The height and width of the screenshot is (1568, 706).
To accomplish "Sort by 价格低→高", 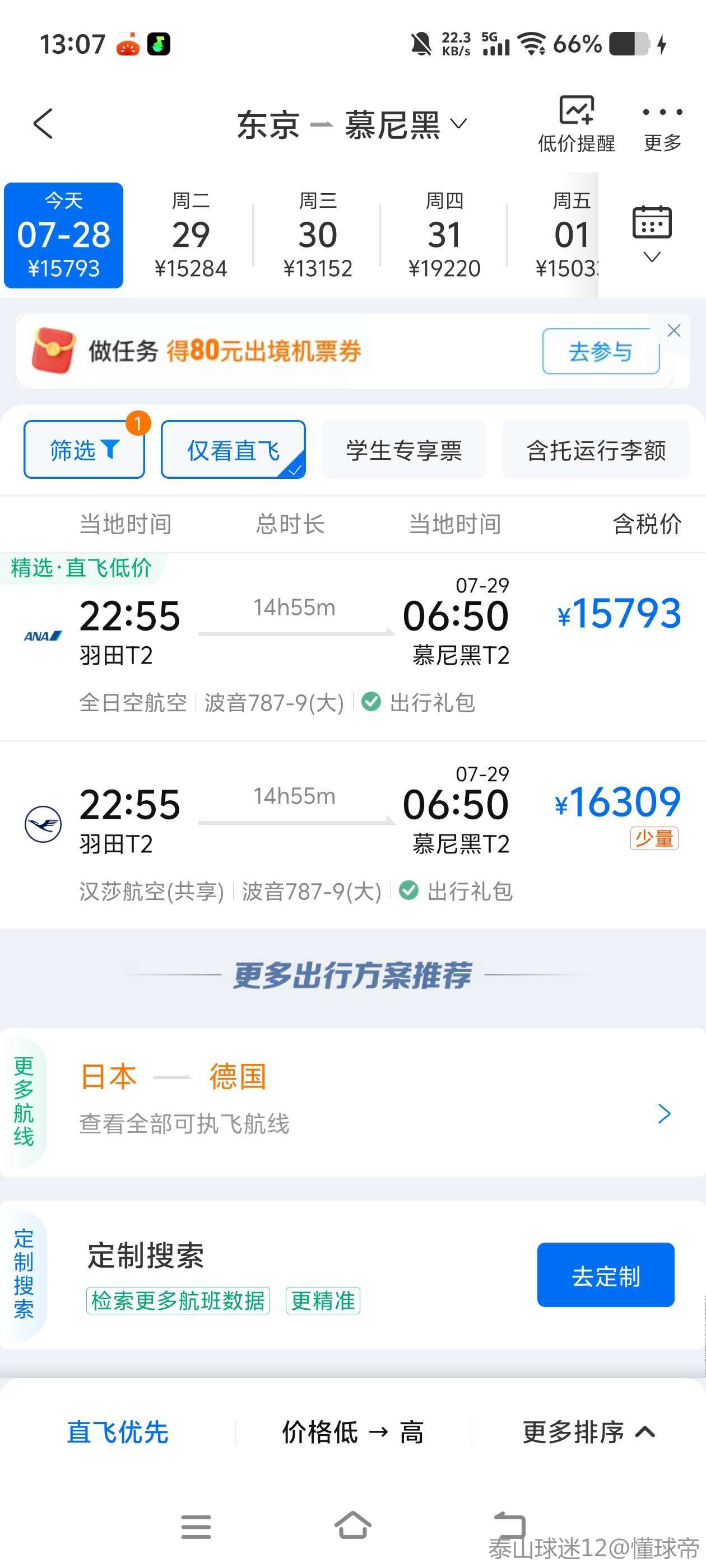I will click(x=352, y=1432).
